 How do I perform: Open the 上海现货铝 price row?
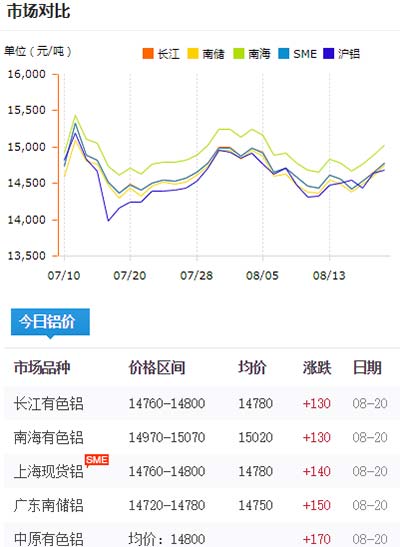202,471
